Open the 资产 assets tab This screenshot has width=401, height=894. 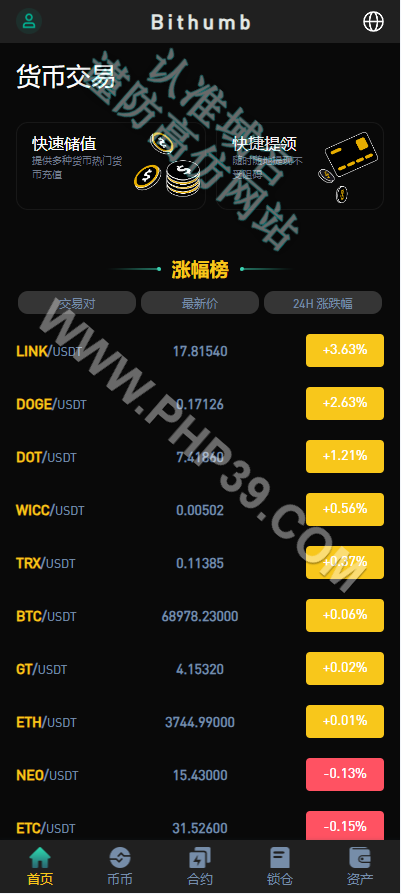pos(360,866)
